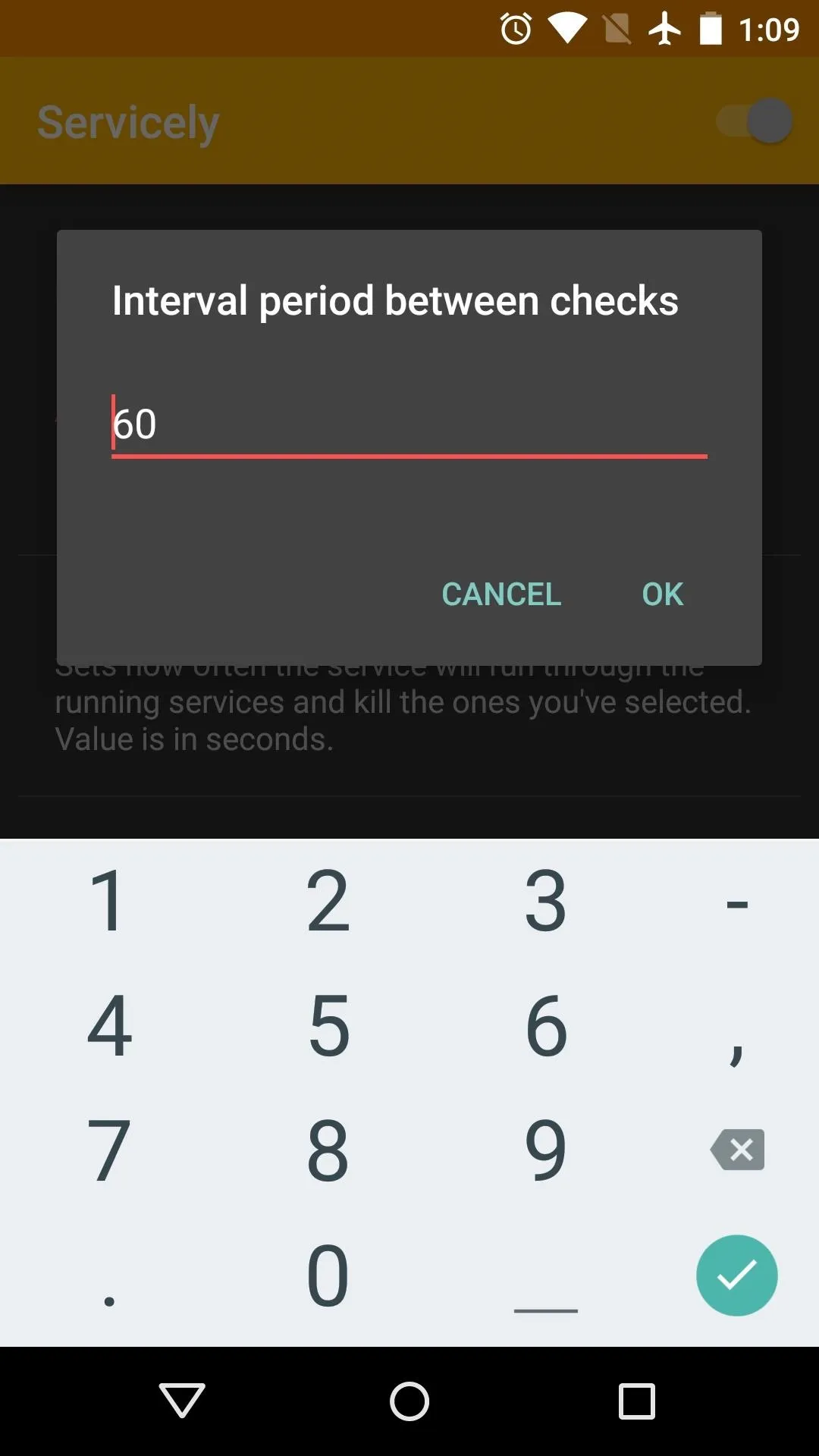The image size is (819, 1456).
Task: Tap the interval value text field
Action: coord(409,425)
